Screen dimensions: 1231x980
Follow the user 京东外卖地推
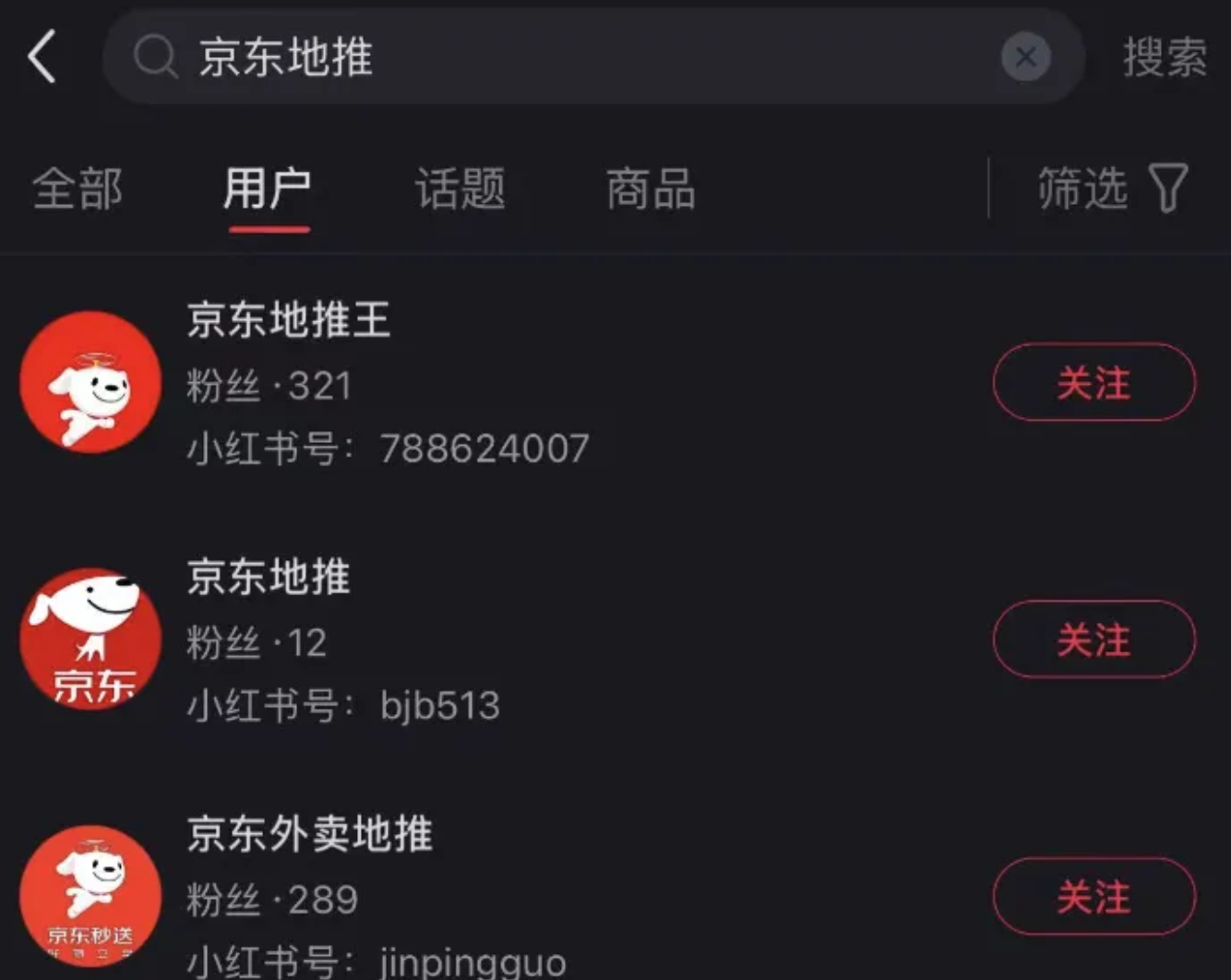(x=1094, y=896)
